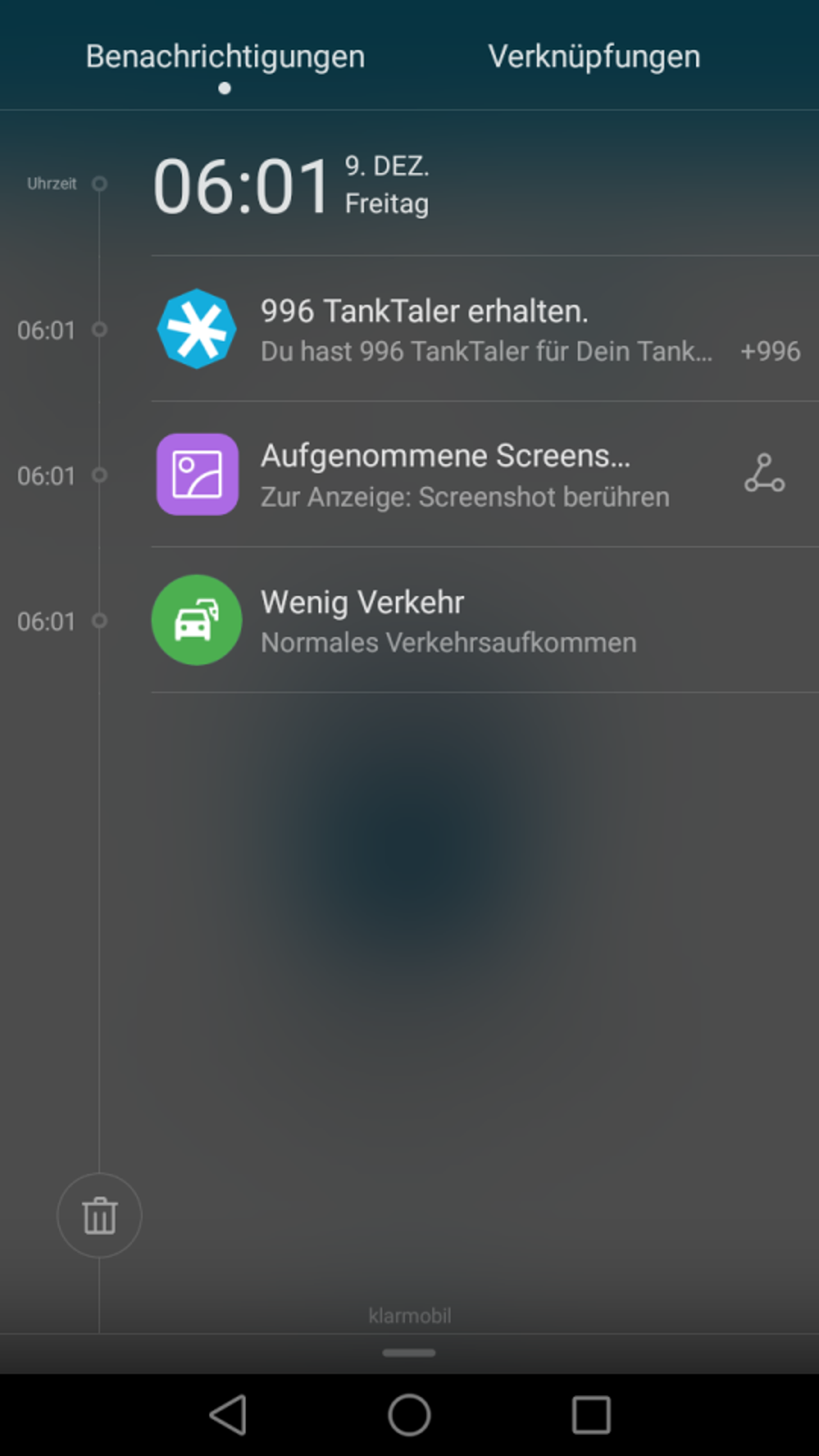Open the Wenig Verkehr traffic notification

click(484, 621)
